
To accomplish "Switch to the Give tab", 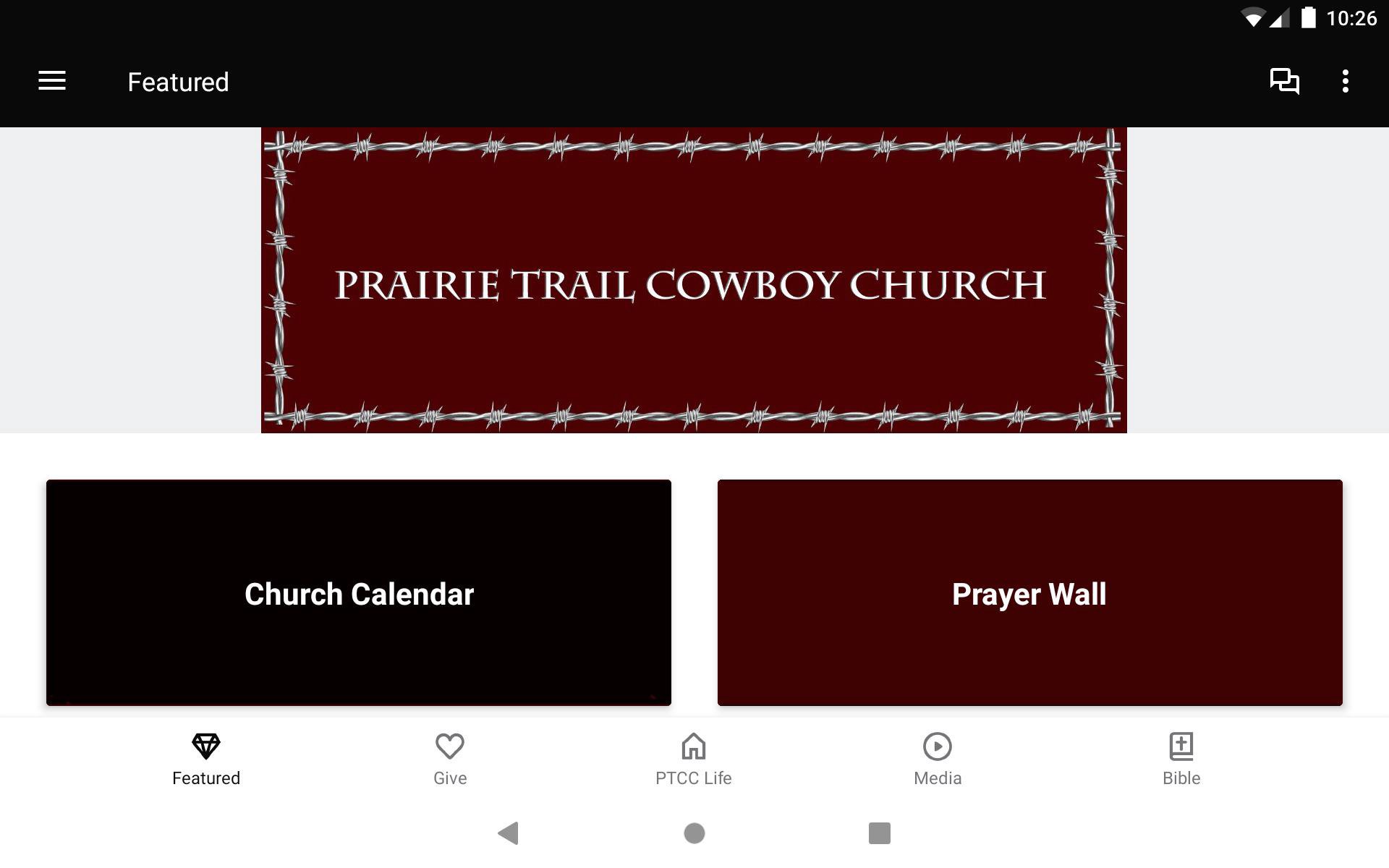I will (450, 759).
